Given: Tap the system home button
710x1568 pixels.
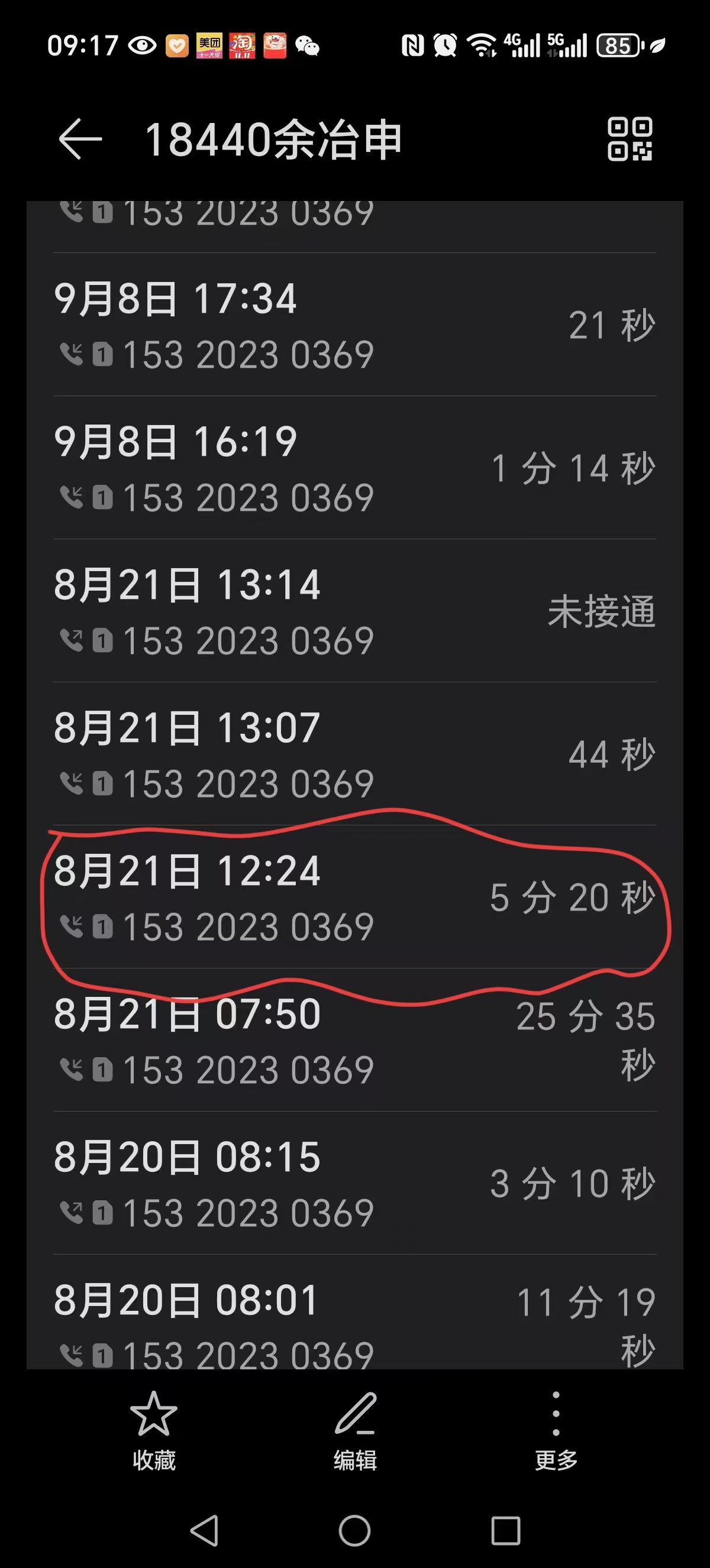Looking at the screenshot, I should point(354,1530).
